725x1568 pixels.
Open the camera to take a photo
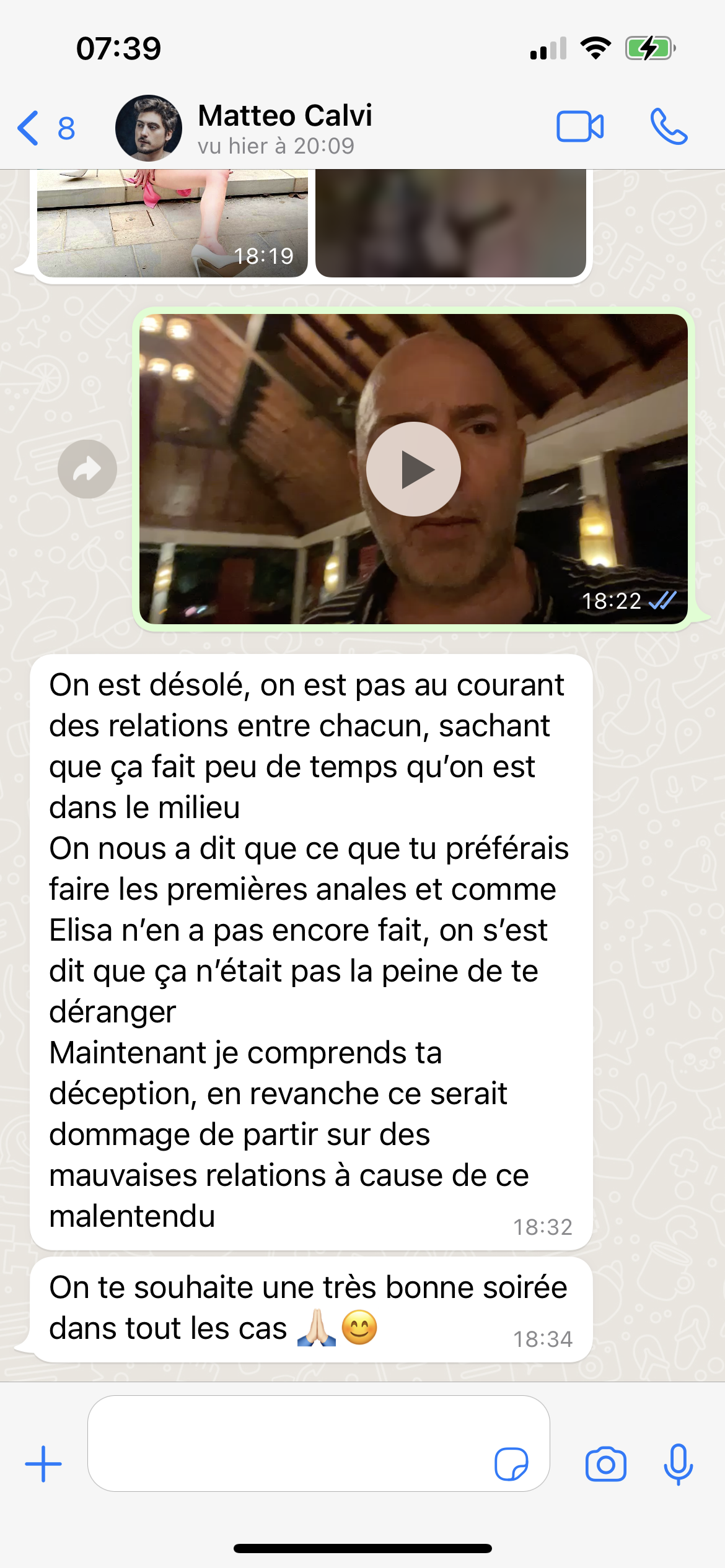605,1465
